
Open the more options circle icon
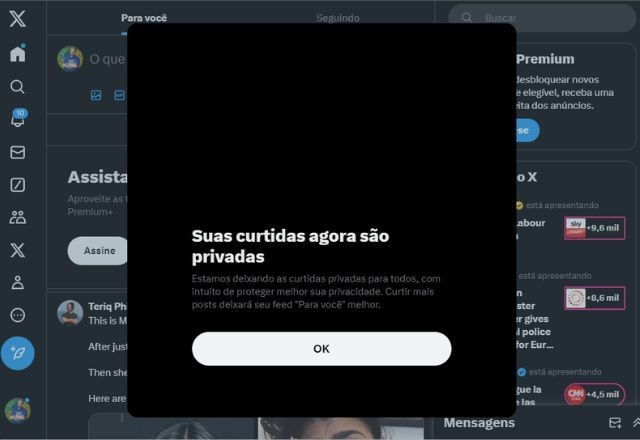click(17, 315)
